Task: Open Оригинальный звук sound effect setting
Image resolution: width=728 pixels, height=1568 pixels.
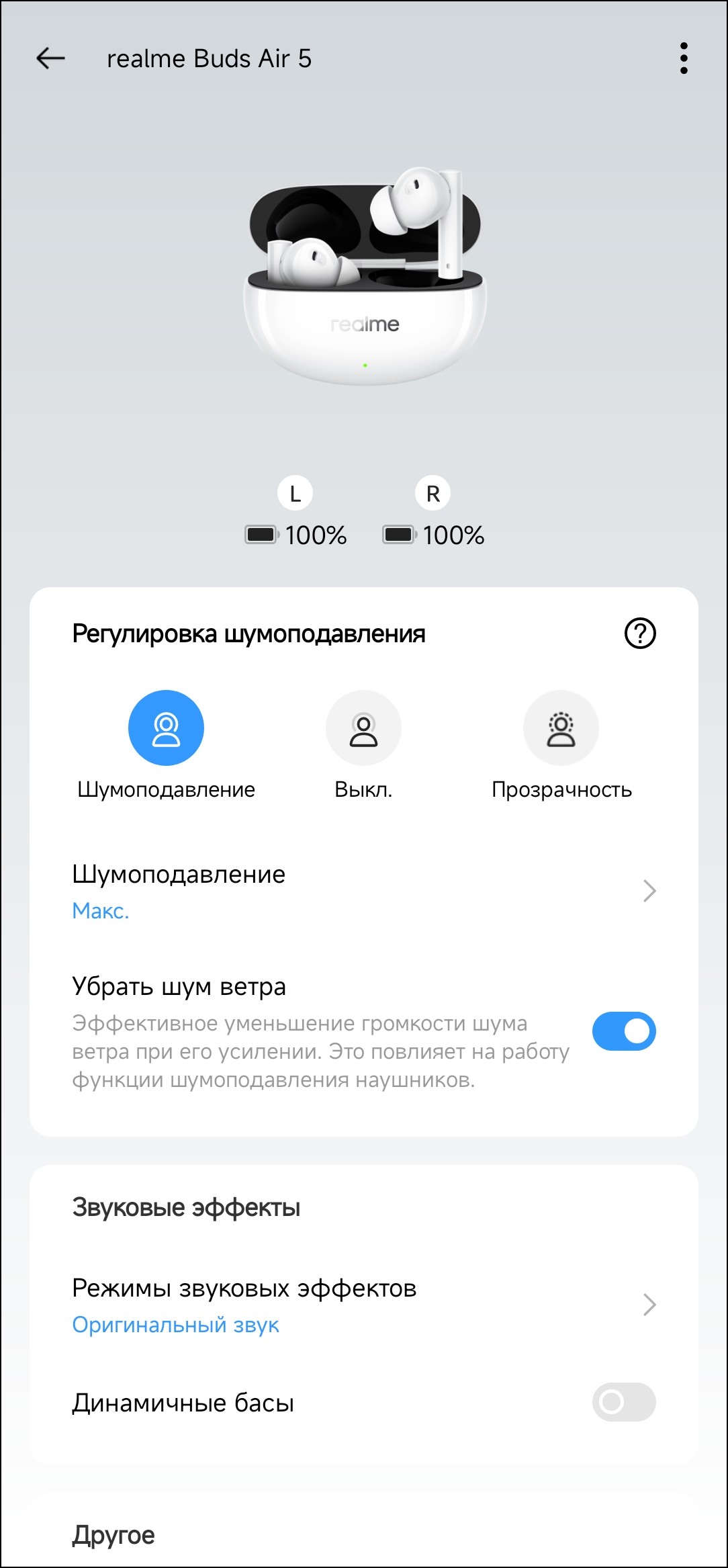Action: (177, 1325)
